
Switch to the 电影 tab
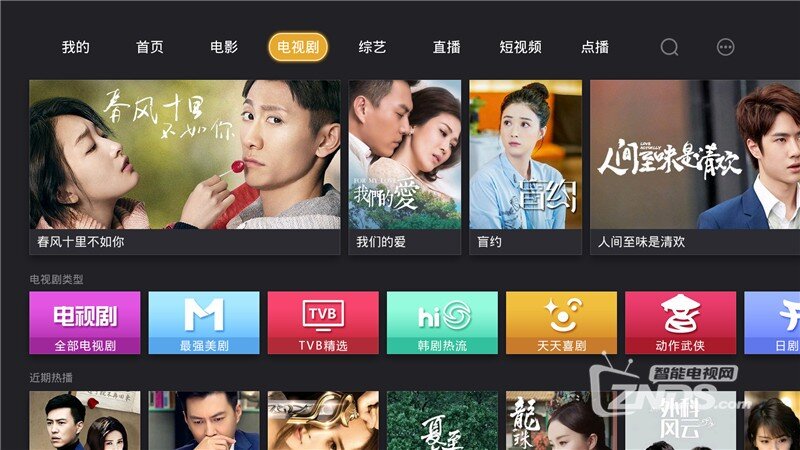pyautogui.click(x=224, y=47)
